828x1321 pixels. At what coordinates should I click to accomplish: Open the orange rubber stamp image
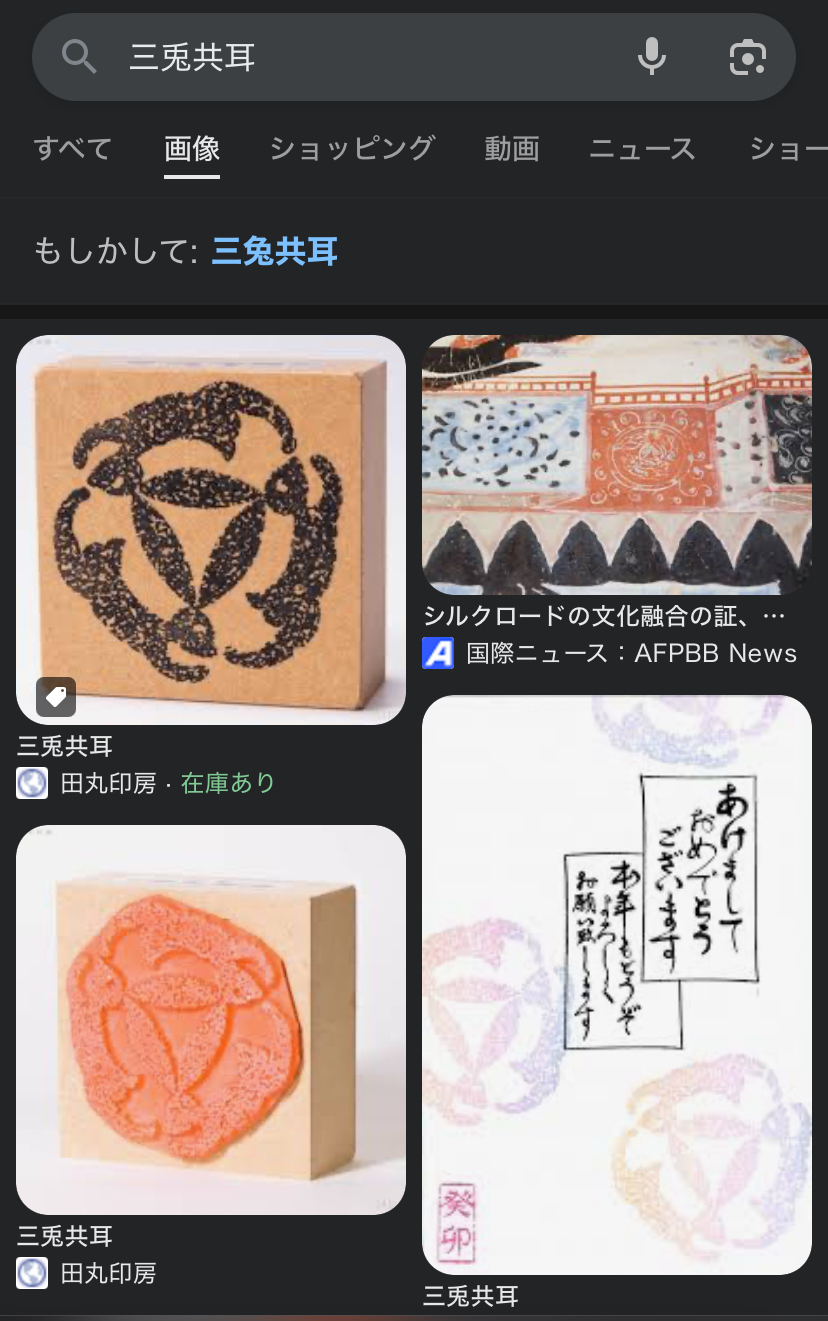[211, 1020]
